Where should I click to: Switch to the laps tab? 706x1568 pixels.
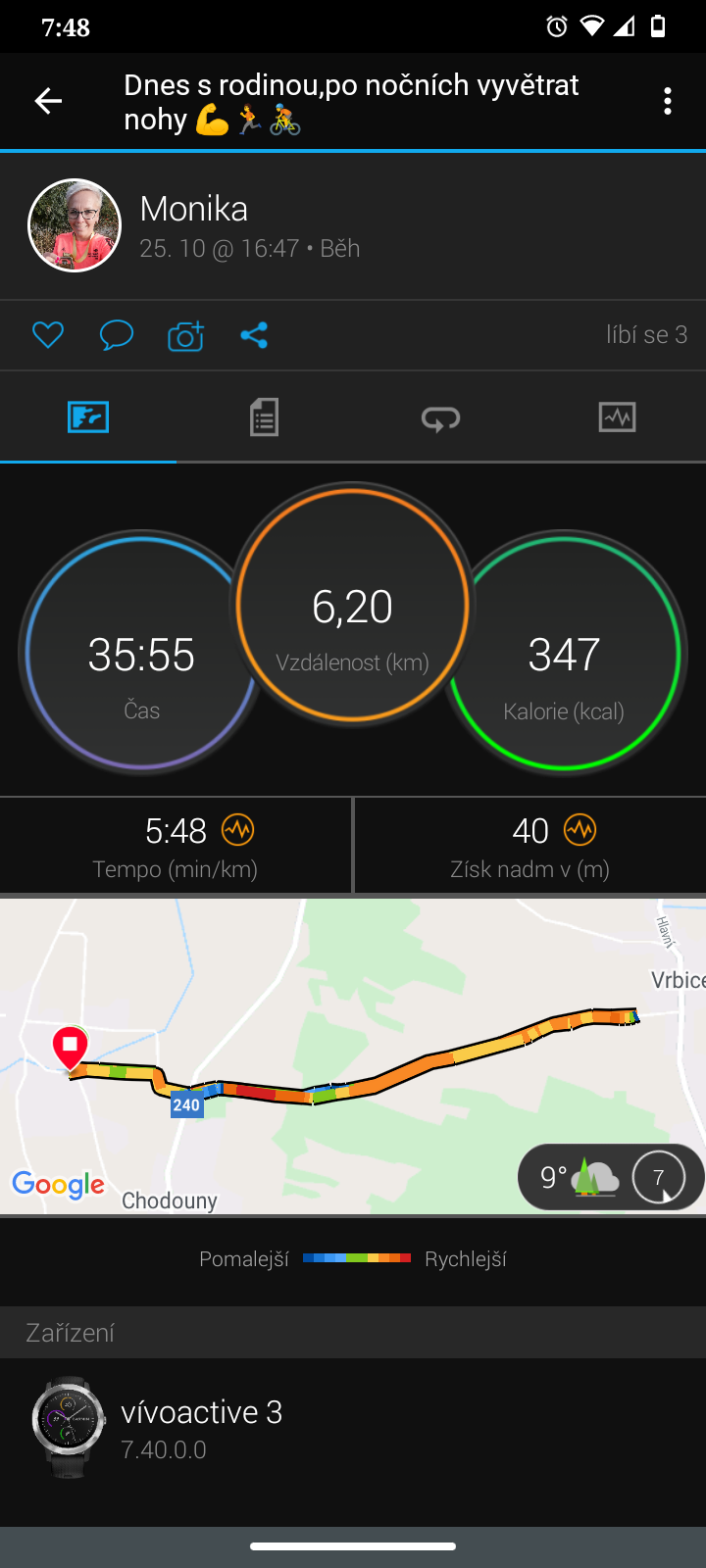coord(440,418)
